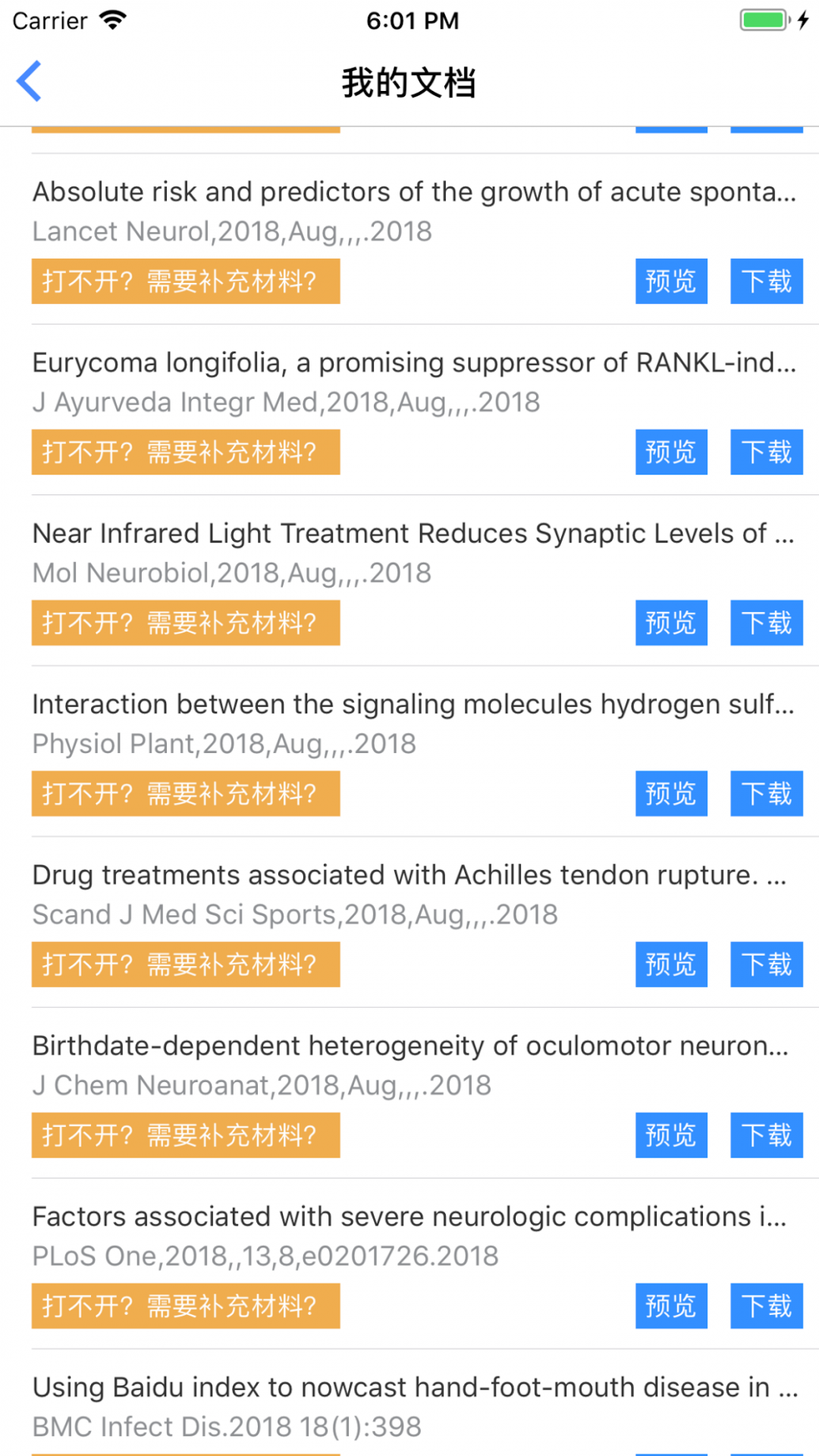This screenshot has height=1456, width=819.
Task: Preview the Eurycoma longifolia article
Action: tap(671, 452)
